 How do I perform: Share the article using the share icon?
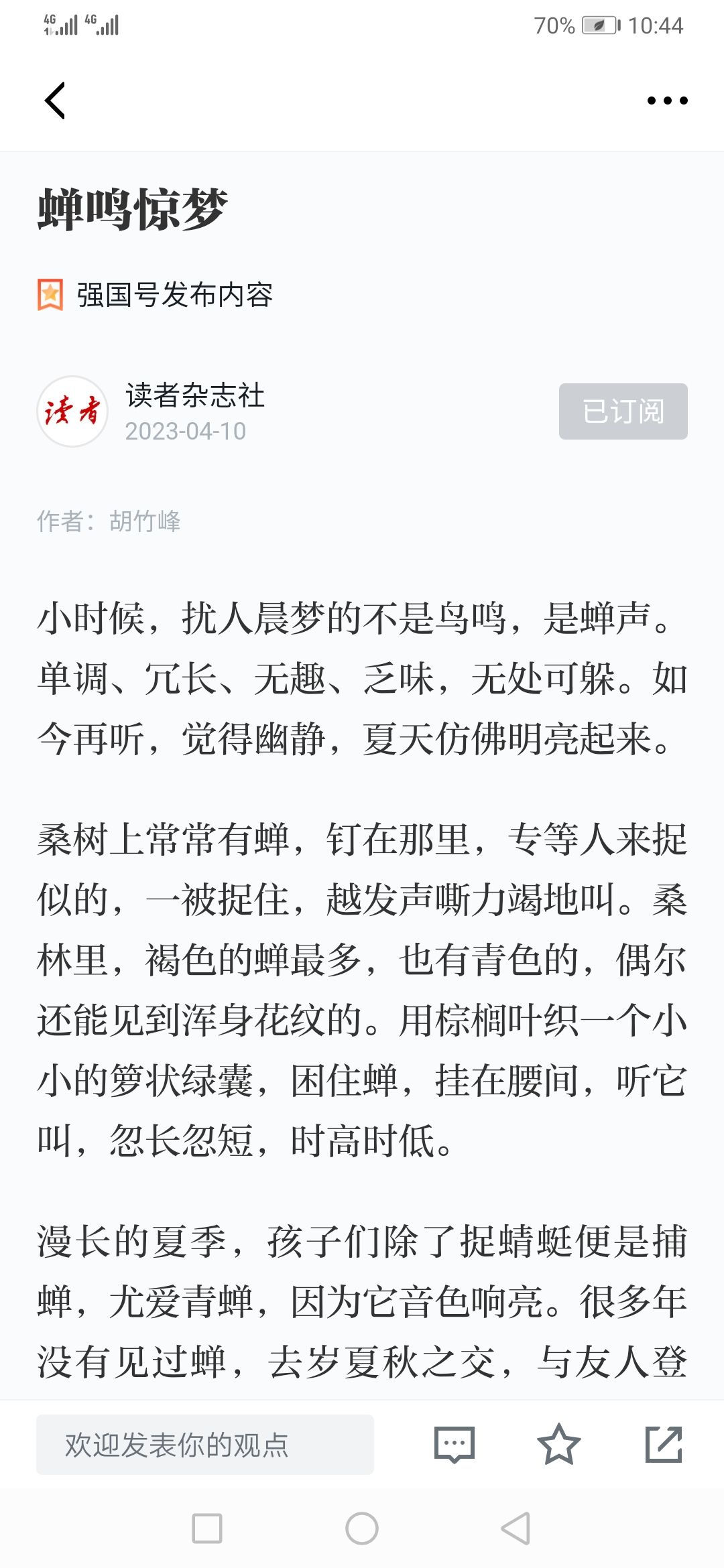click(664, 1444)
